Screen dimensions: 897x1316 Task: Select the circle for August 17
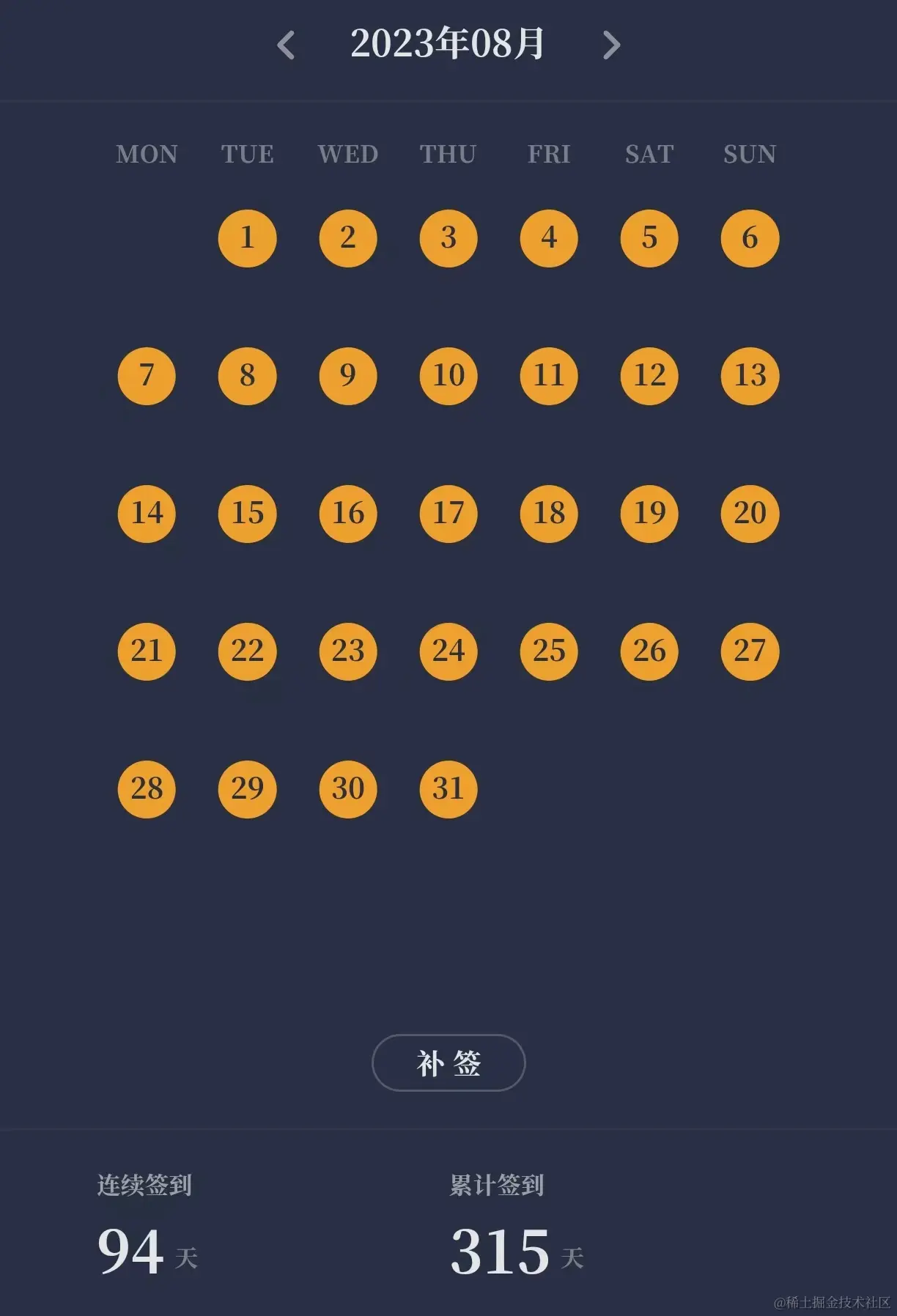448,514
